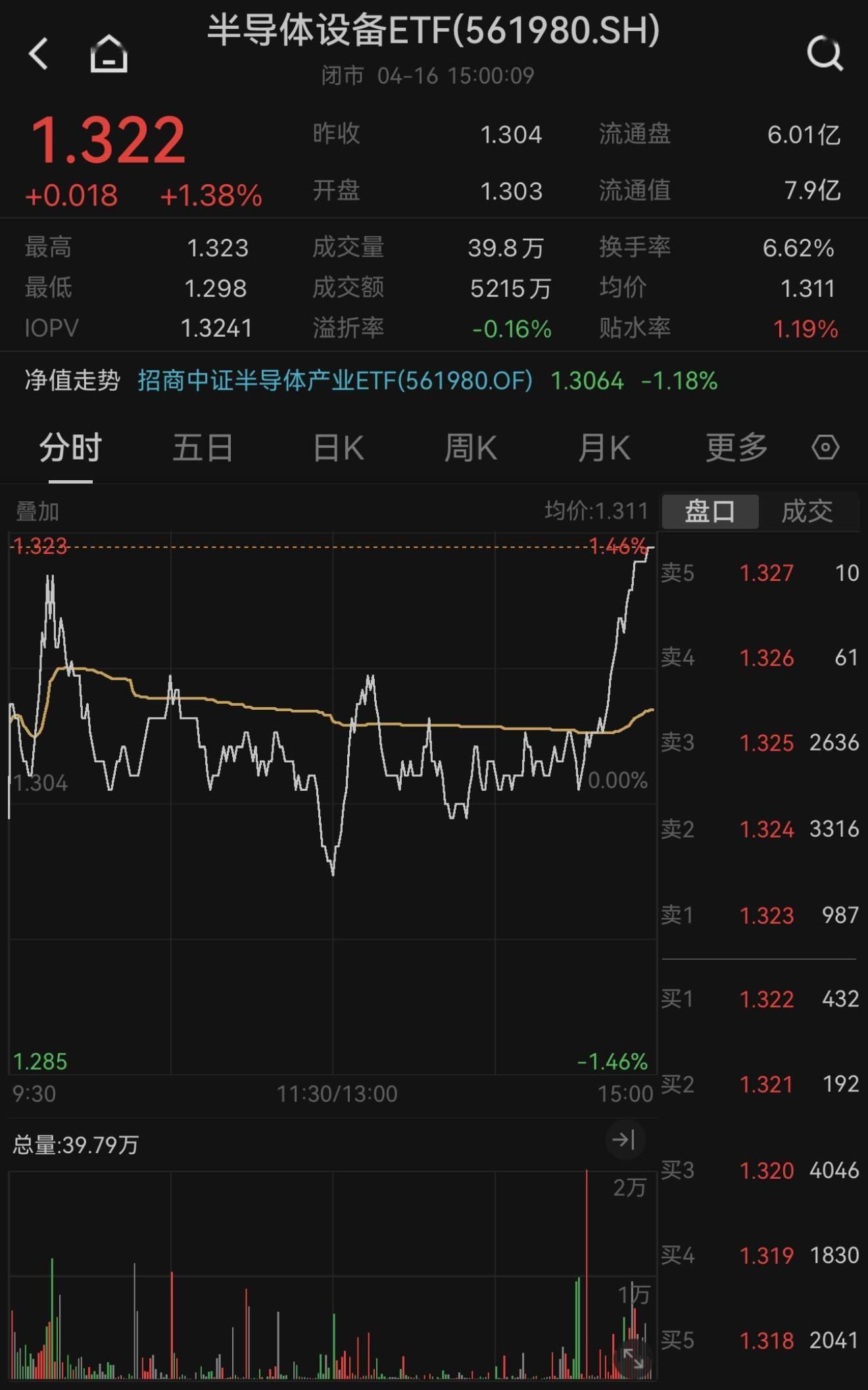Viewport: 868px width, 1390px height.
Task: View the 月K monthly chart
Action: [604, 446]
